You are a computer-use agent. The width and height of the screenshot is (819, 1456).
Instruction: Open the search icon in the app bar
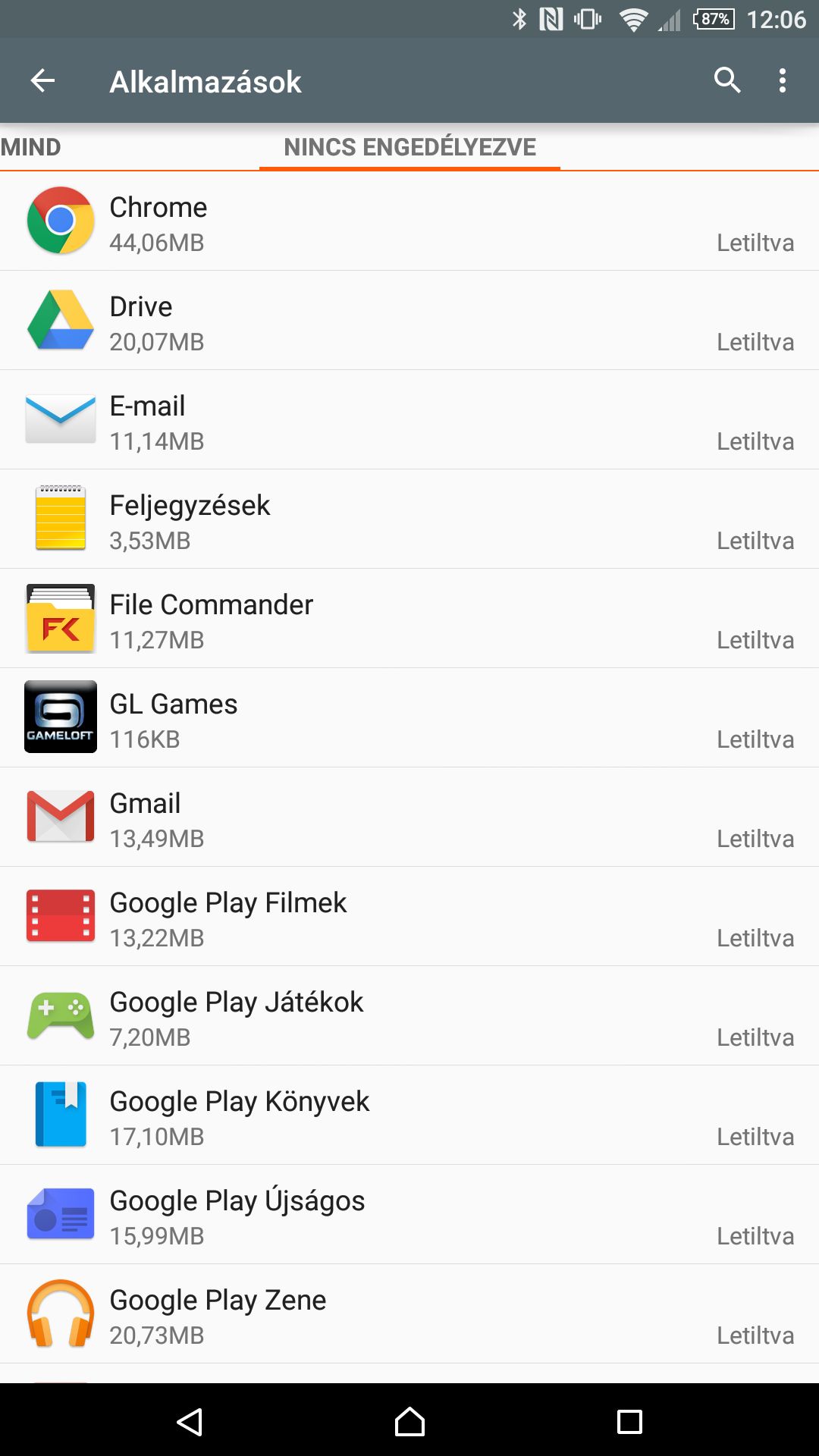(x=726, y=80)
